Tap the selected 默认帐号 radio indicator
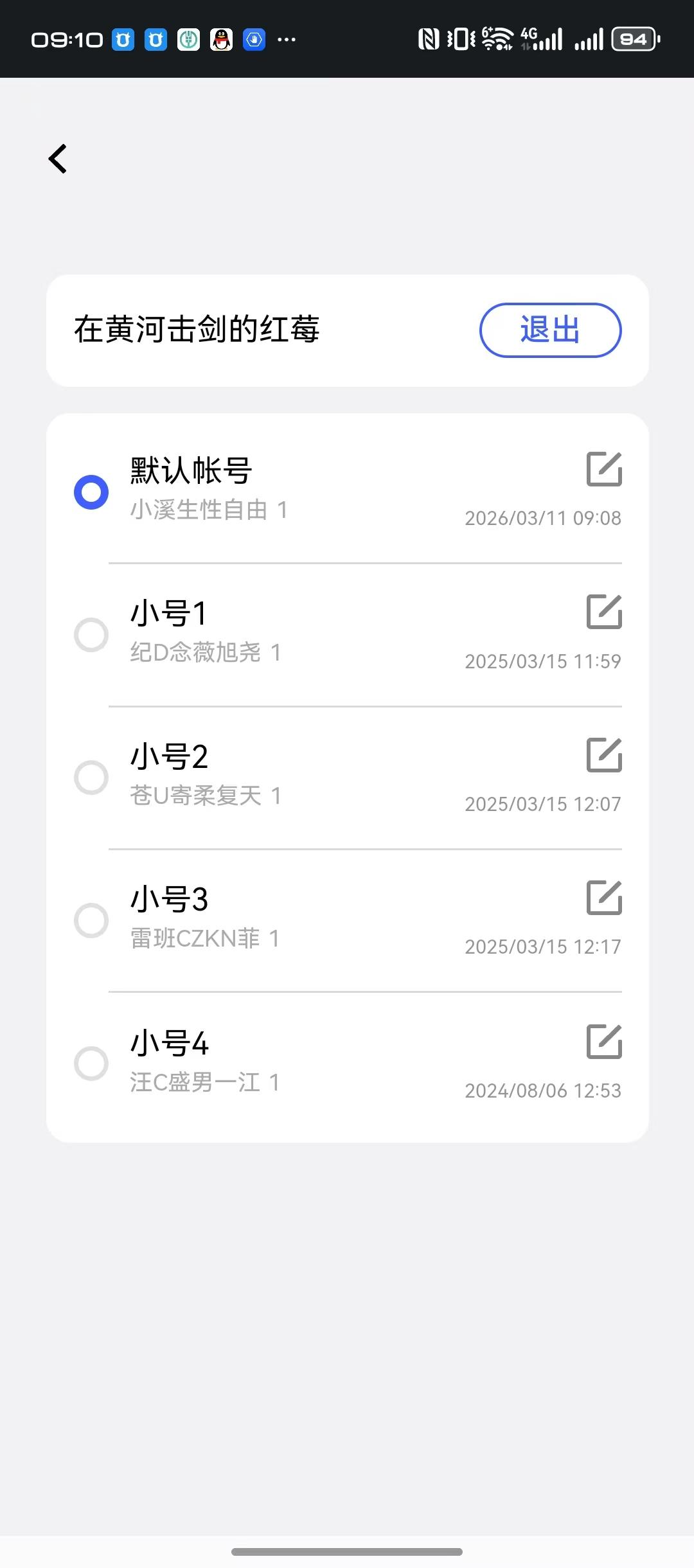Screen dimensions: 694x1568 [x=92, y=491]
